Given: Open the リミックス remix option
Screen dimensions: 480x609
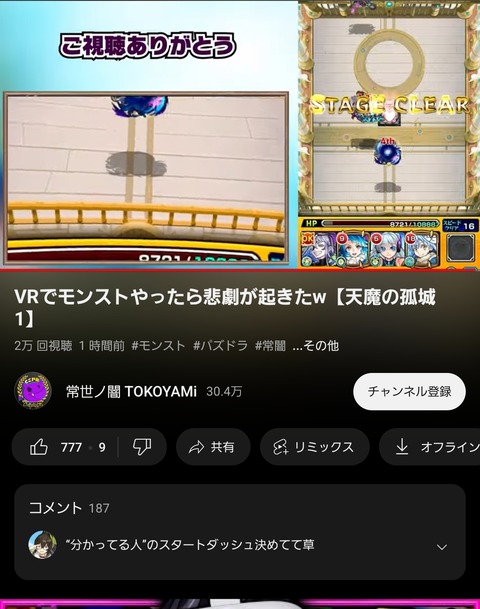Looking at the screenshot, I should (x=314, y=447).
